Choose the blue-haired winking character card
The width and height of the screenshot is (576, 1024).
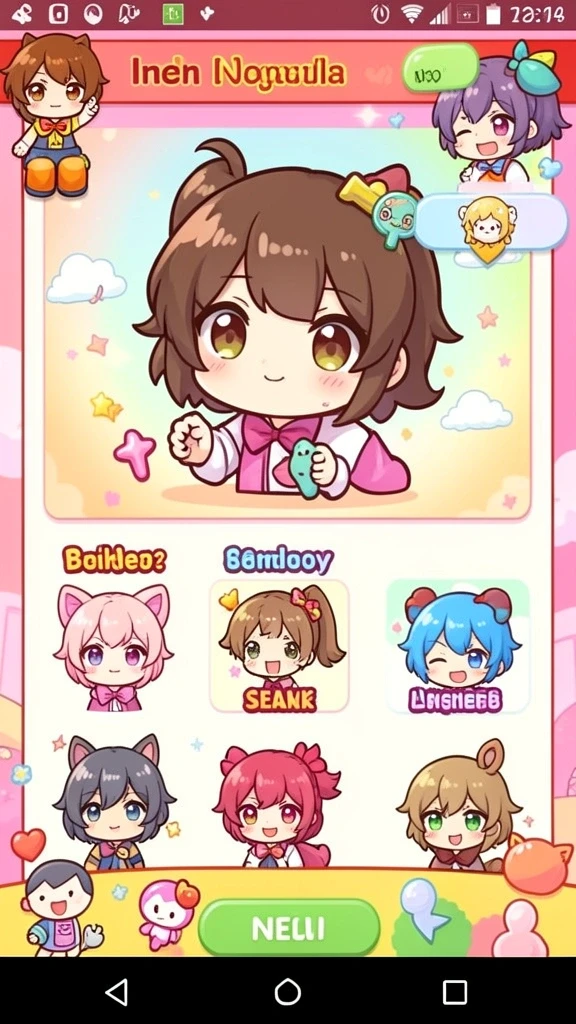click(x=456, y=647)
